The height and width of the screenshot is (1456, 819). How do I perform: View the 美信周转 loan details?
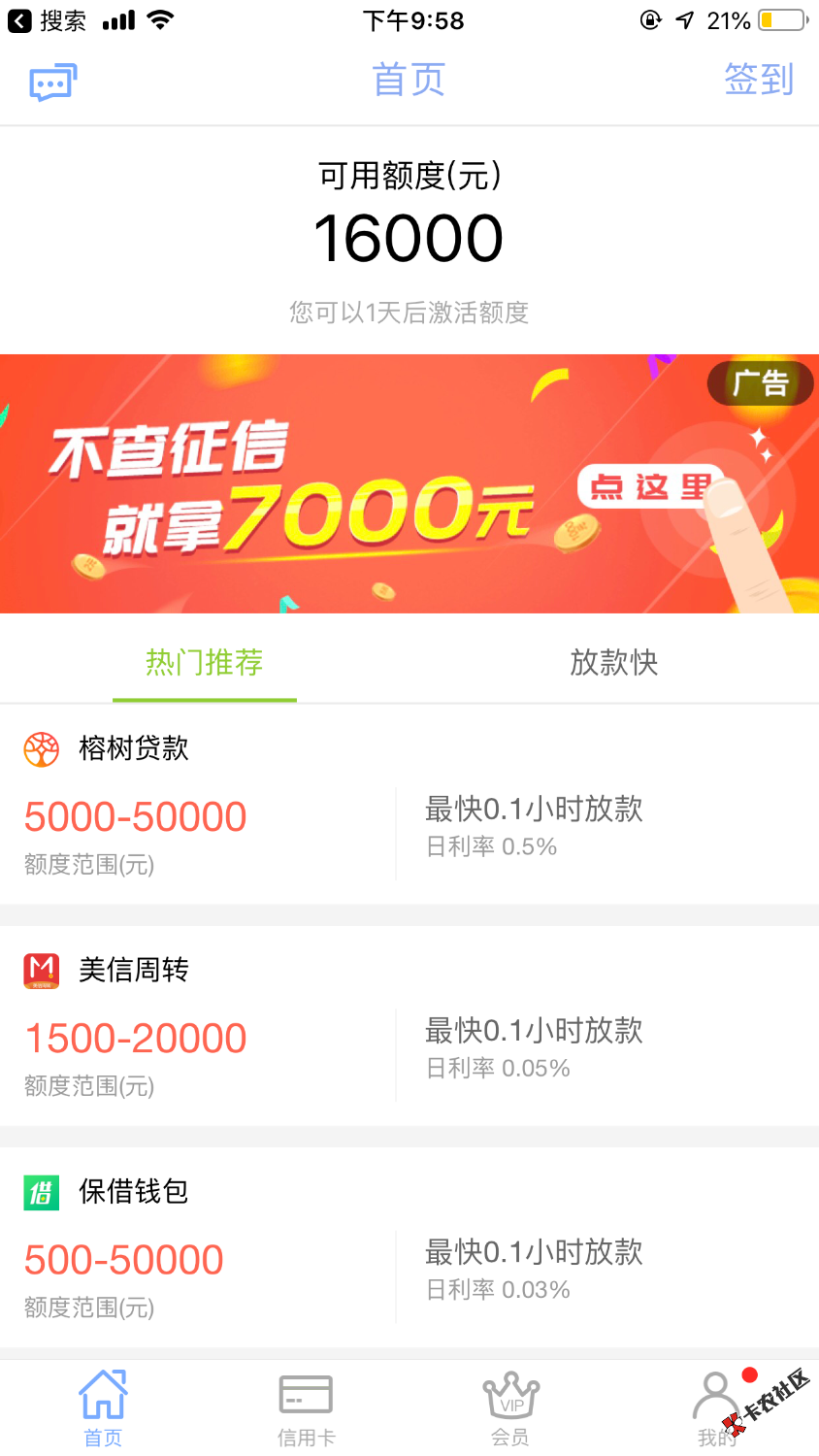point(409,1025)
